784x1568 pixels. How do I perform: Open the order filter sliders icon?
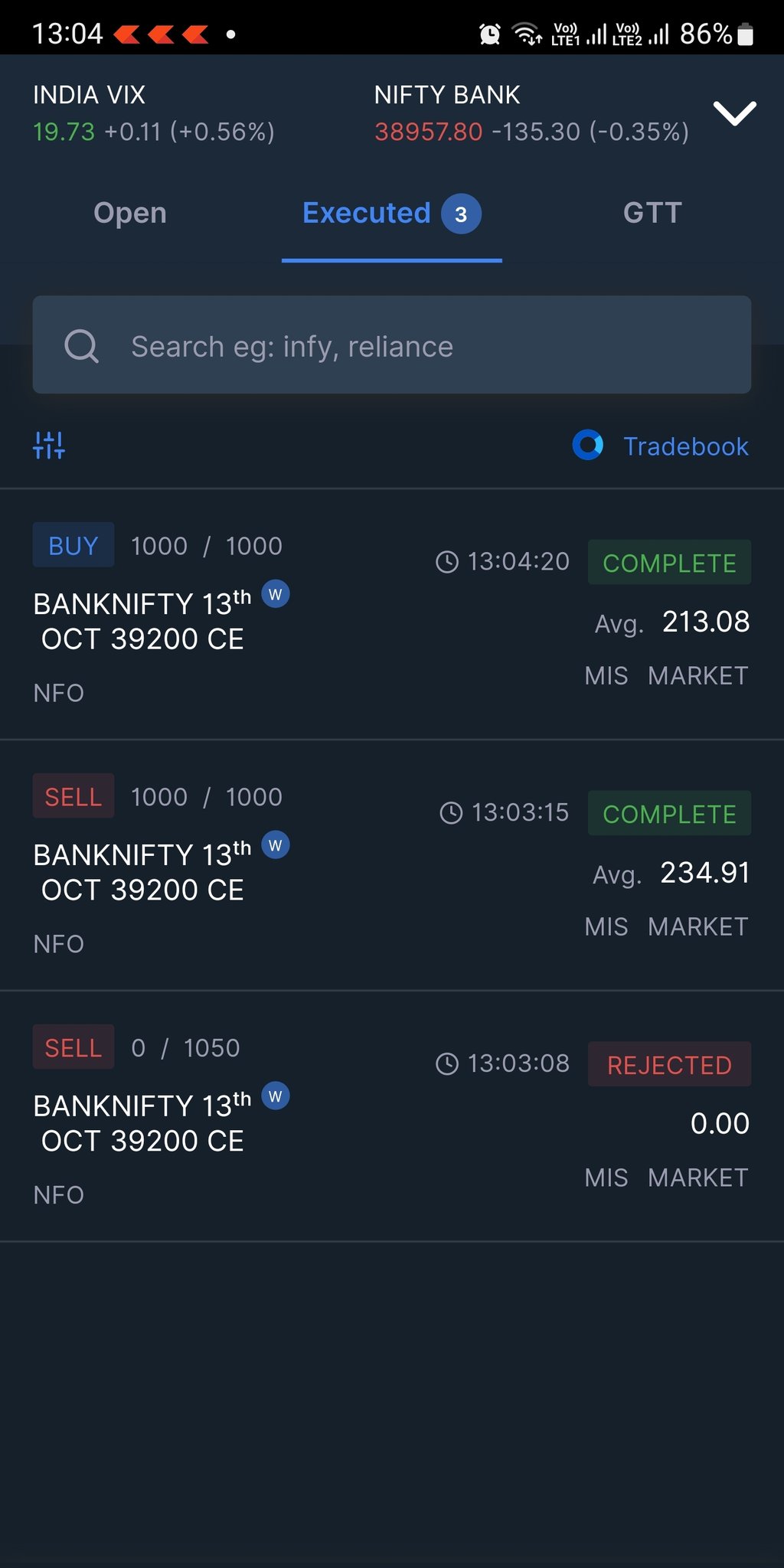tap(49, 445)
